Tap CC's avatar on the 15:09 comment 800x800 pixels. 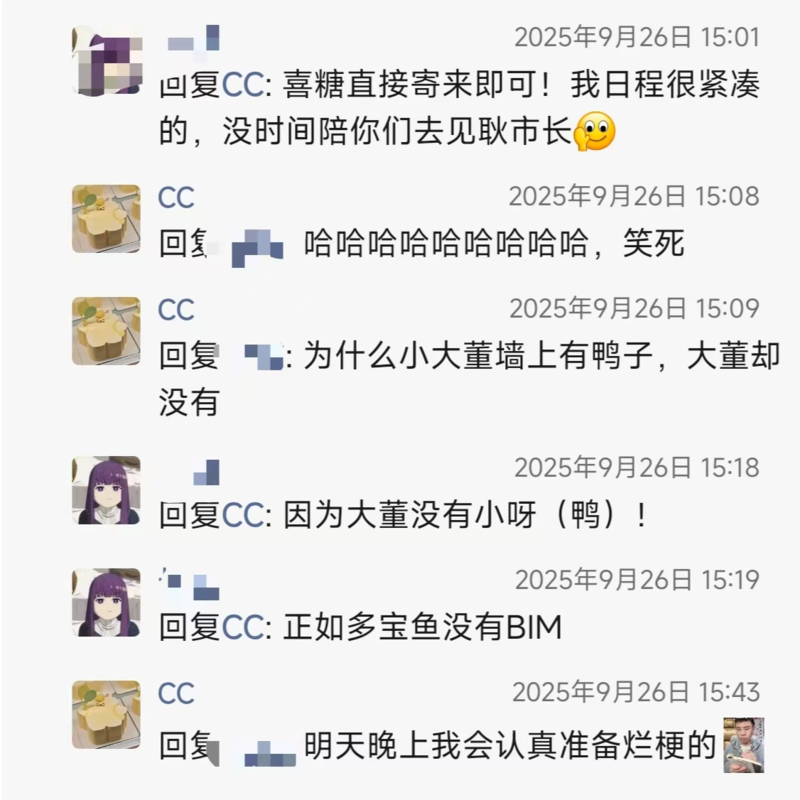(106, 331)
